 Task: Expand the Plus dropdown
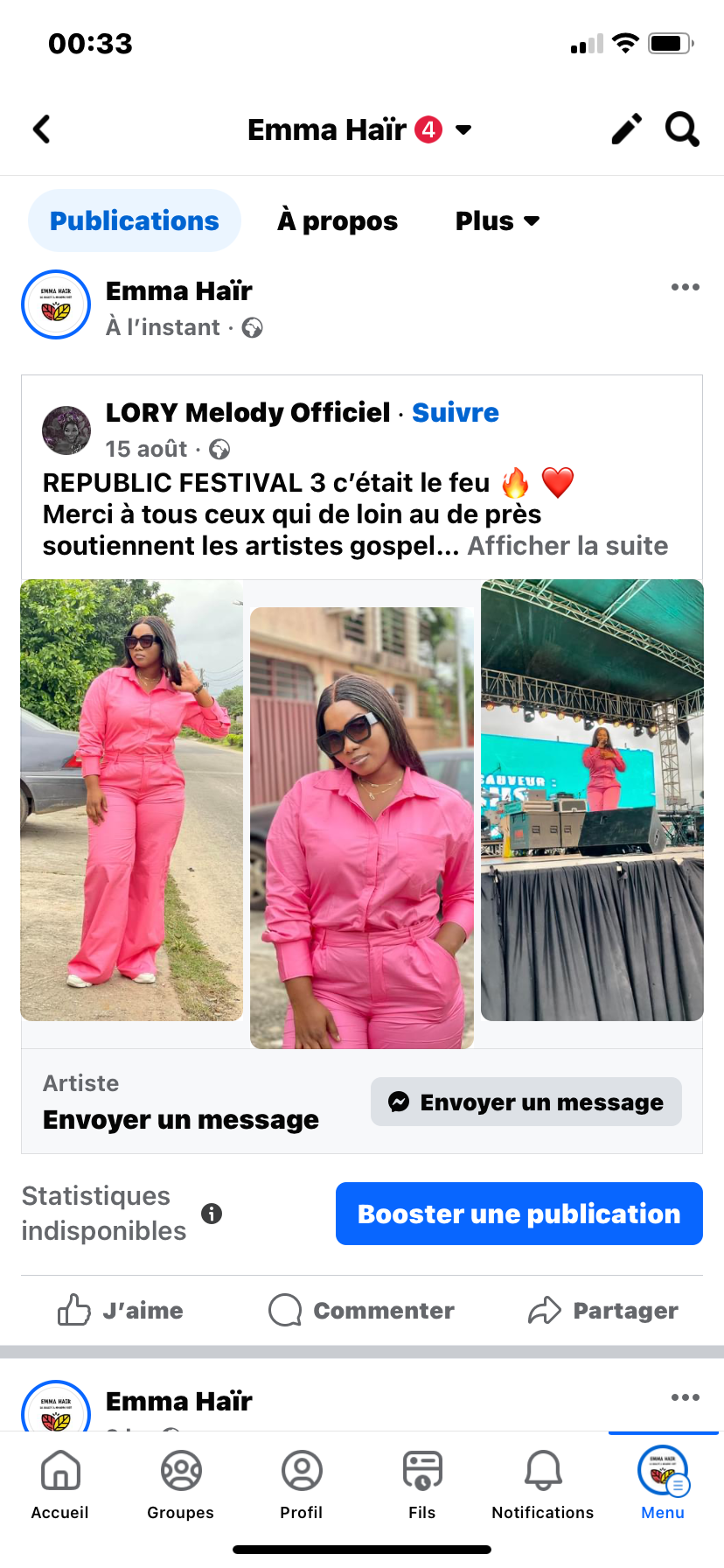497,221
